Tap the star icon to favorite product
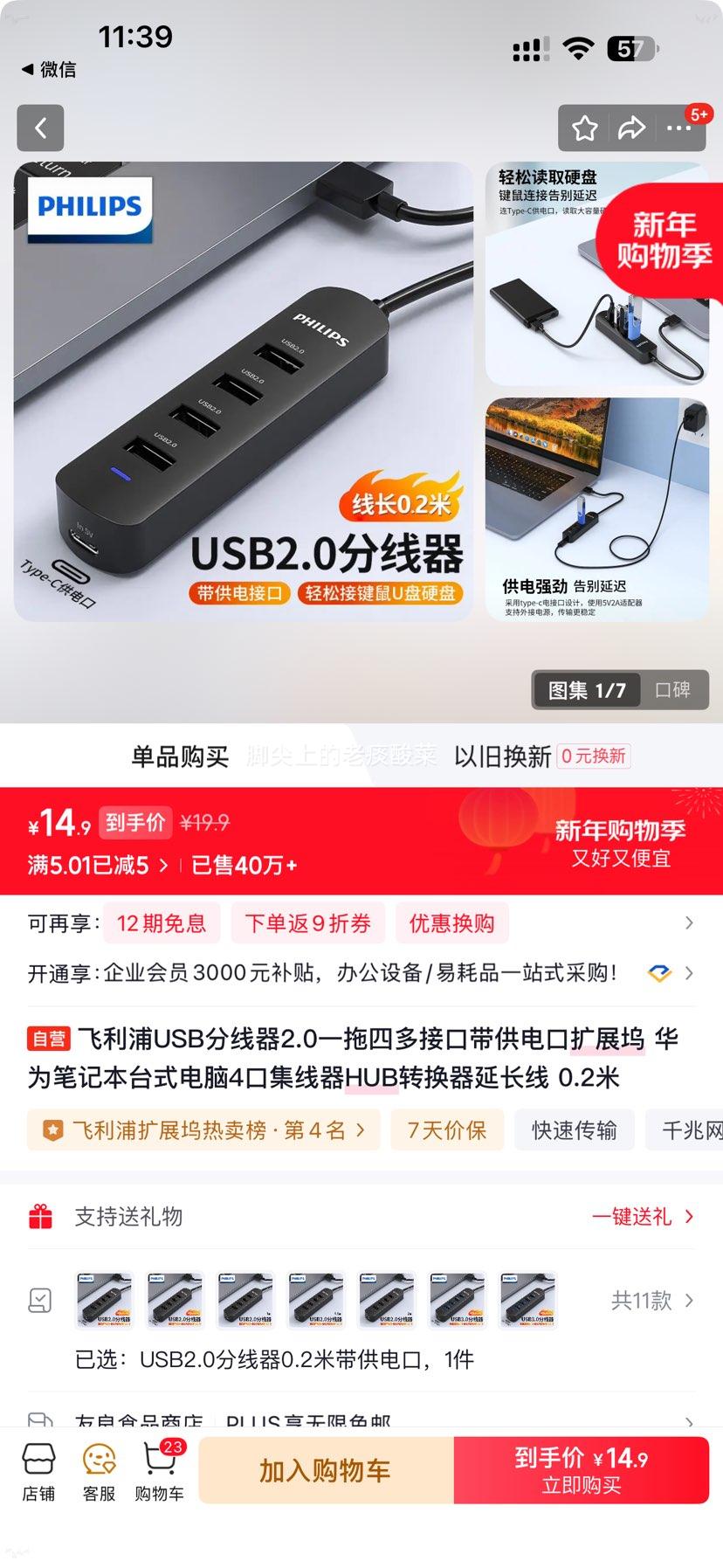The image size is (723, 1568). [583, 128]
